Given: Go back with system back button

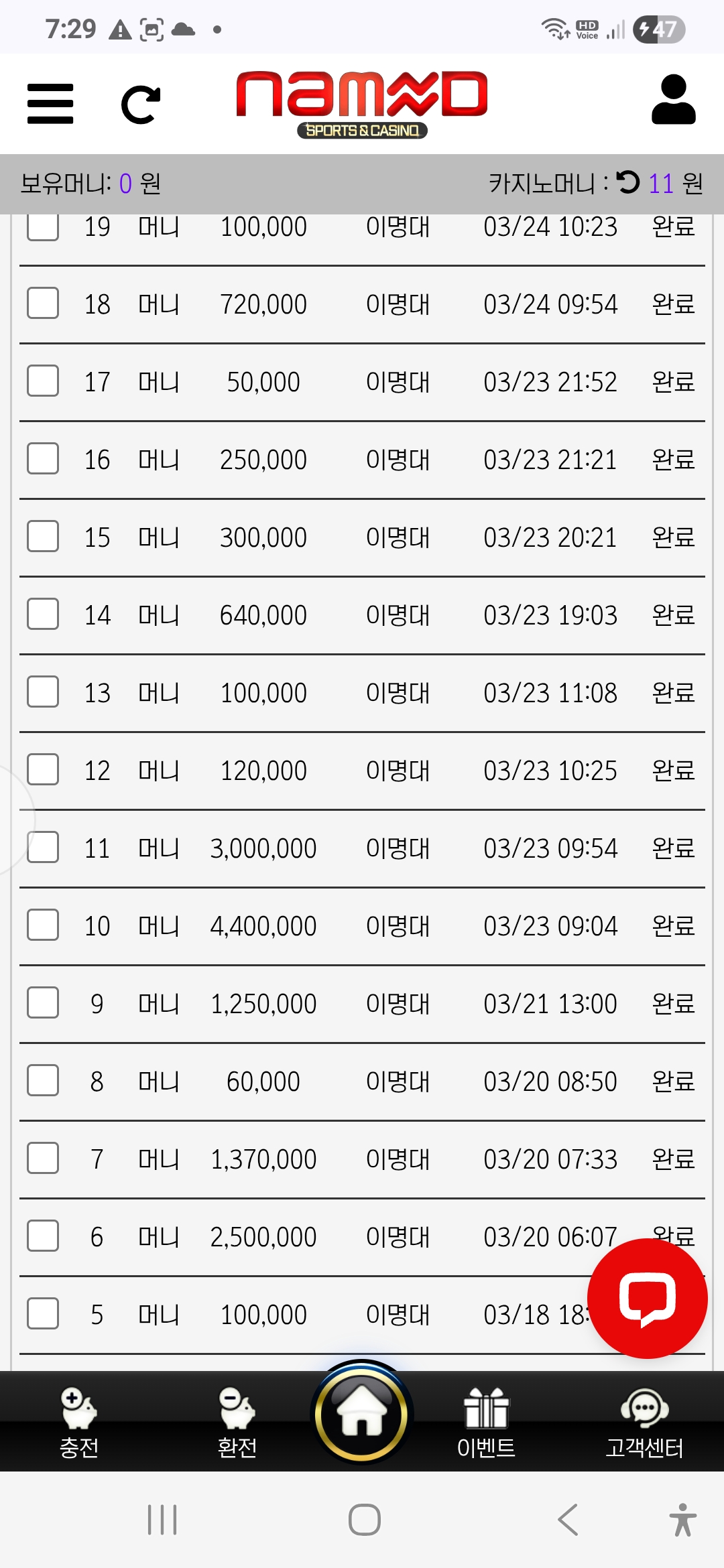Looking at the screenshot, I should click(x=568, y=1520).
